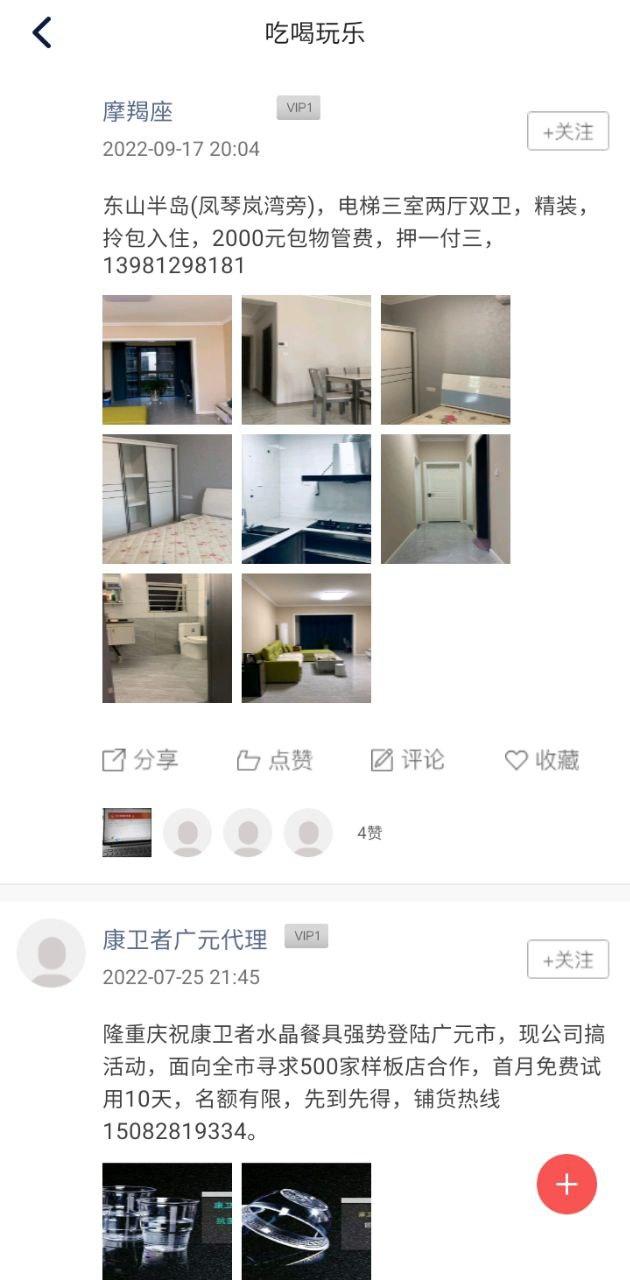The height and width of the screenshot is (1280, 630).
Task: View the green sofa living room photo
Action: 306,637
